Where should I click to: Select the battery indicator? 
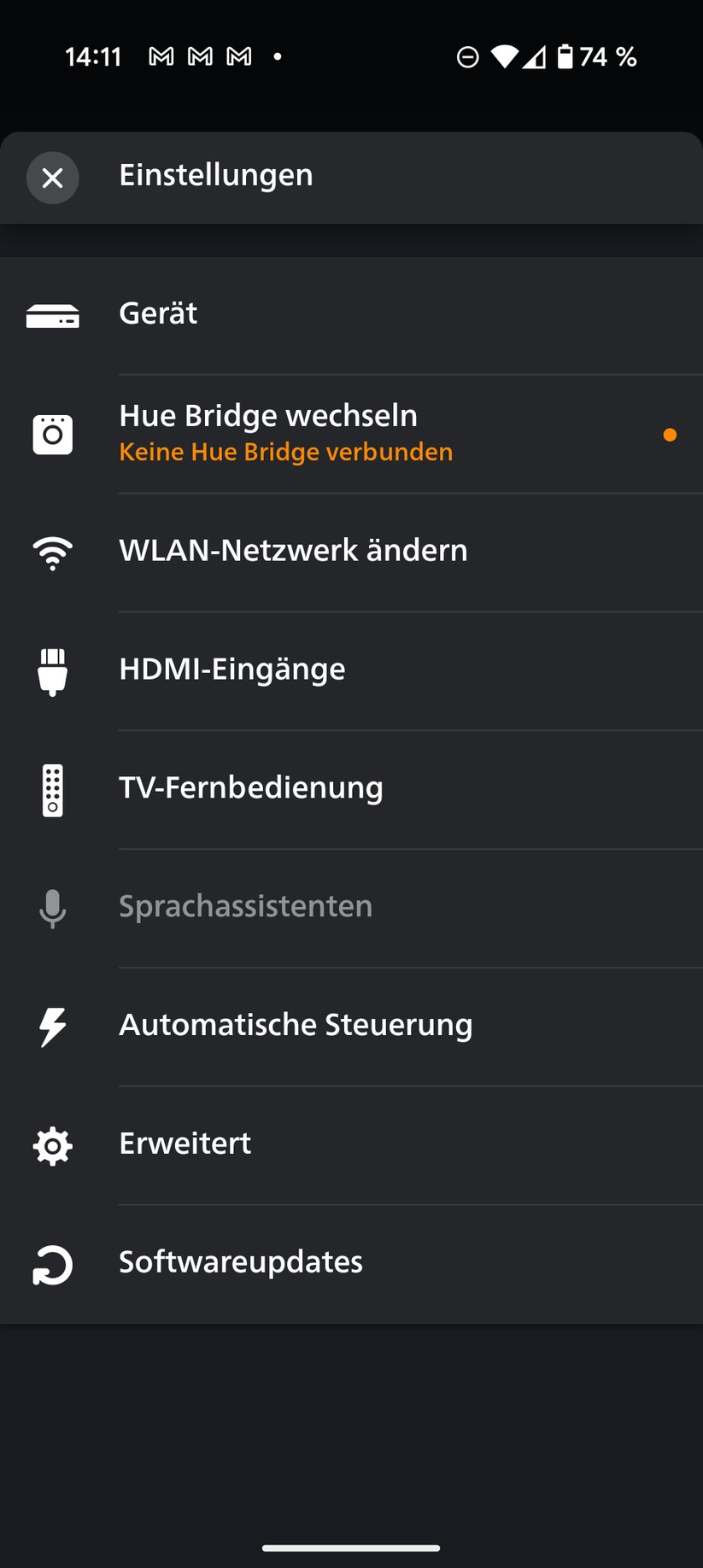565,56
